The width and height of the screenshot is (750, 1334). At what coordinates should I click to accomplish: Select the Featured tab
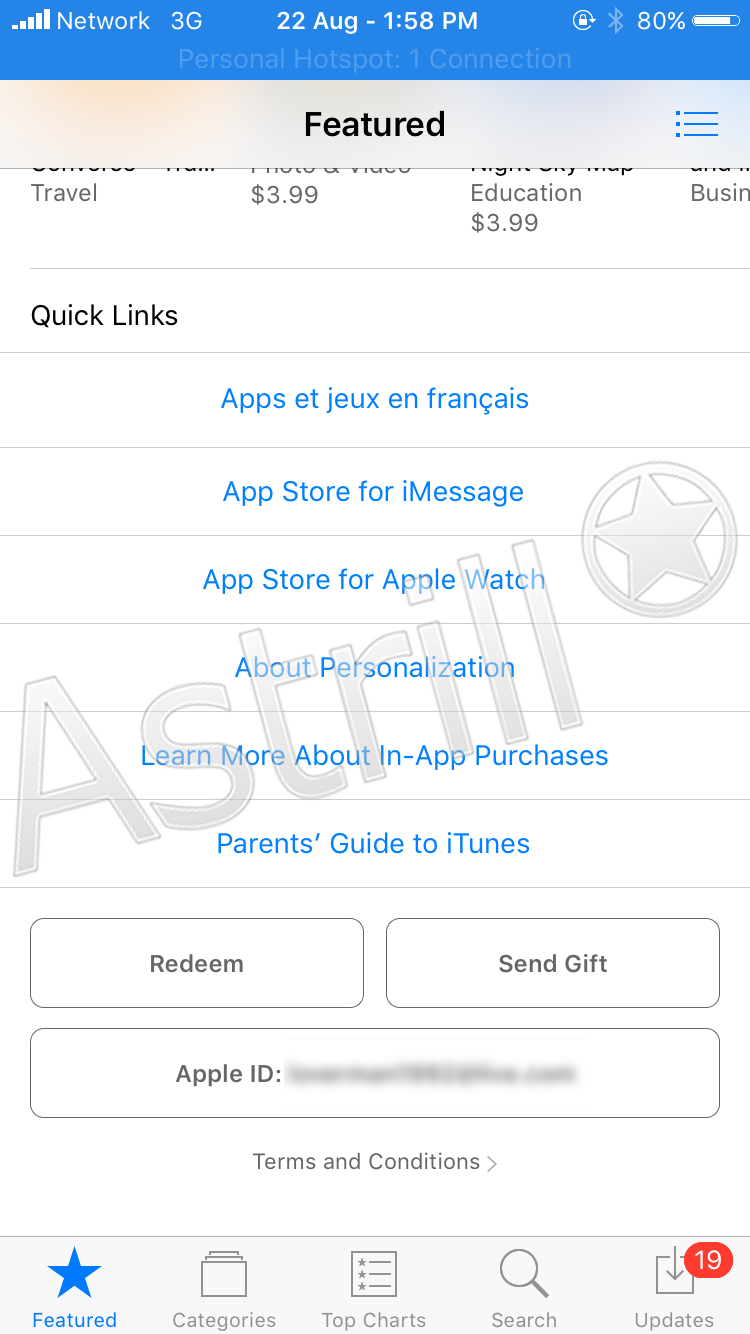(x=75, y=1287)
